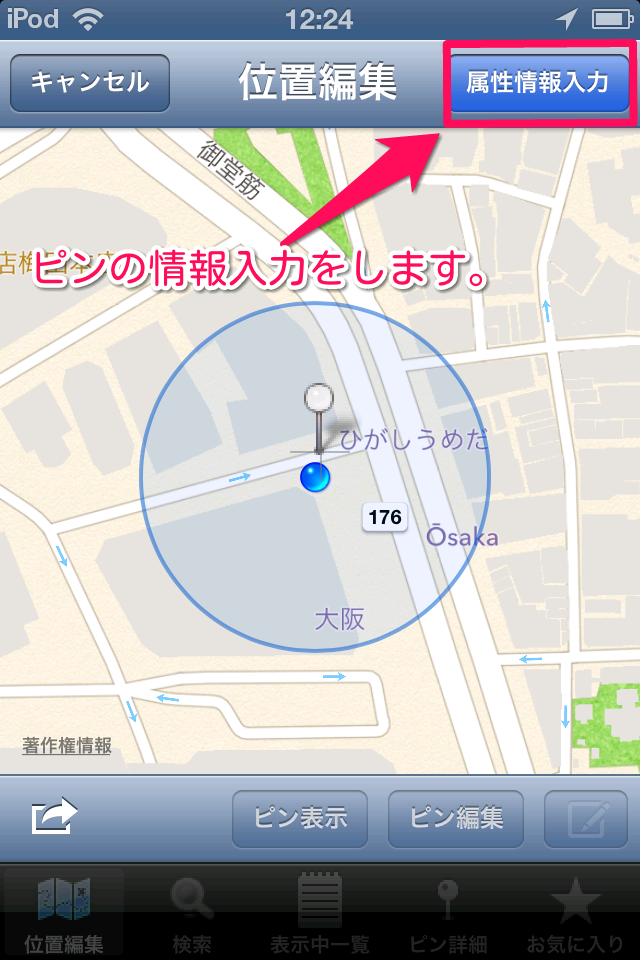Viewport: 640px width, 960px height.
Task: Switch to the 位置編集 tab
Action: pyautogui.click(x=64, y=912)
